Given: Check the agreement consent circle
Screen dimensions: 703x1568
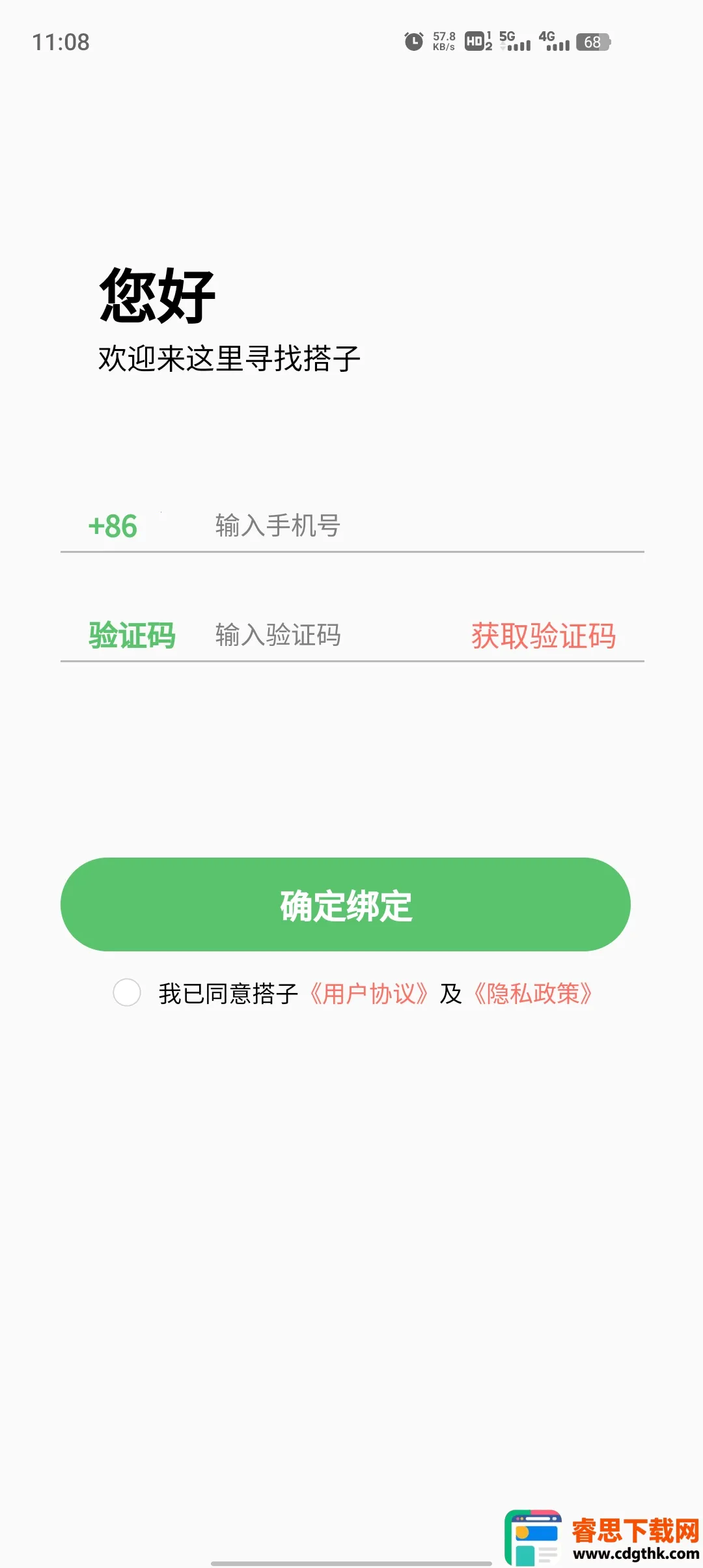Looking at the screenshot, I should pyautogui.click(x=127, y=992).
